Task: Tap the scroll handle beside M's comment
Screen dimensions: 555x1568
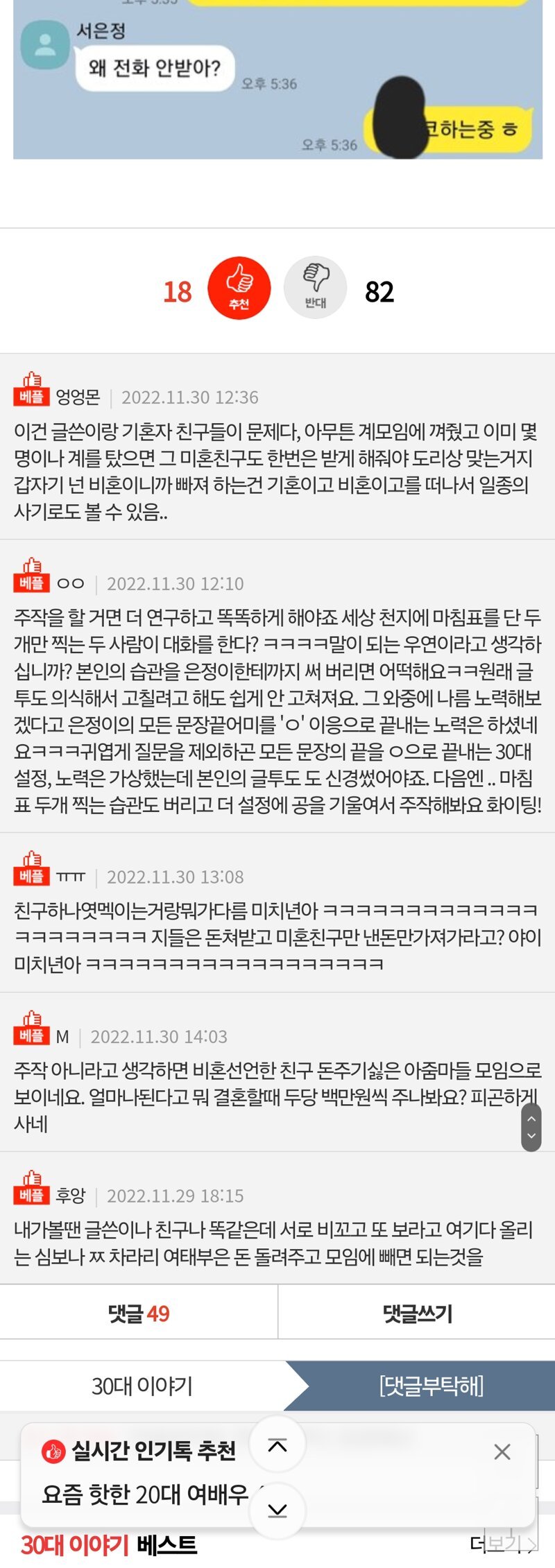Action: [x=531, y=1127]
